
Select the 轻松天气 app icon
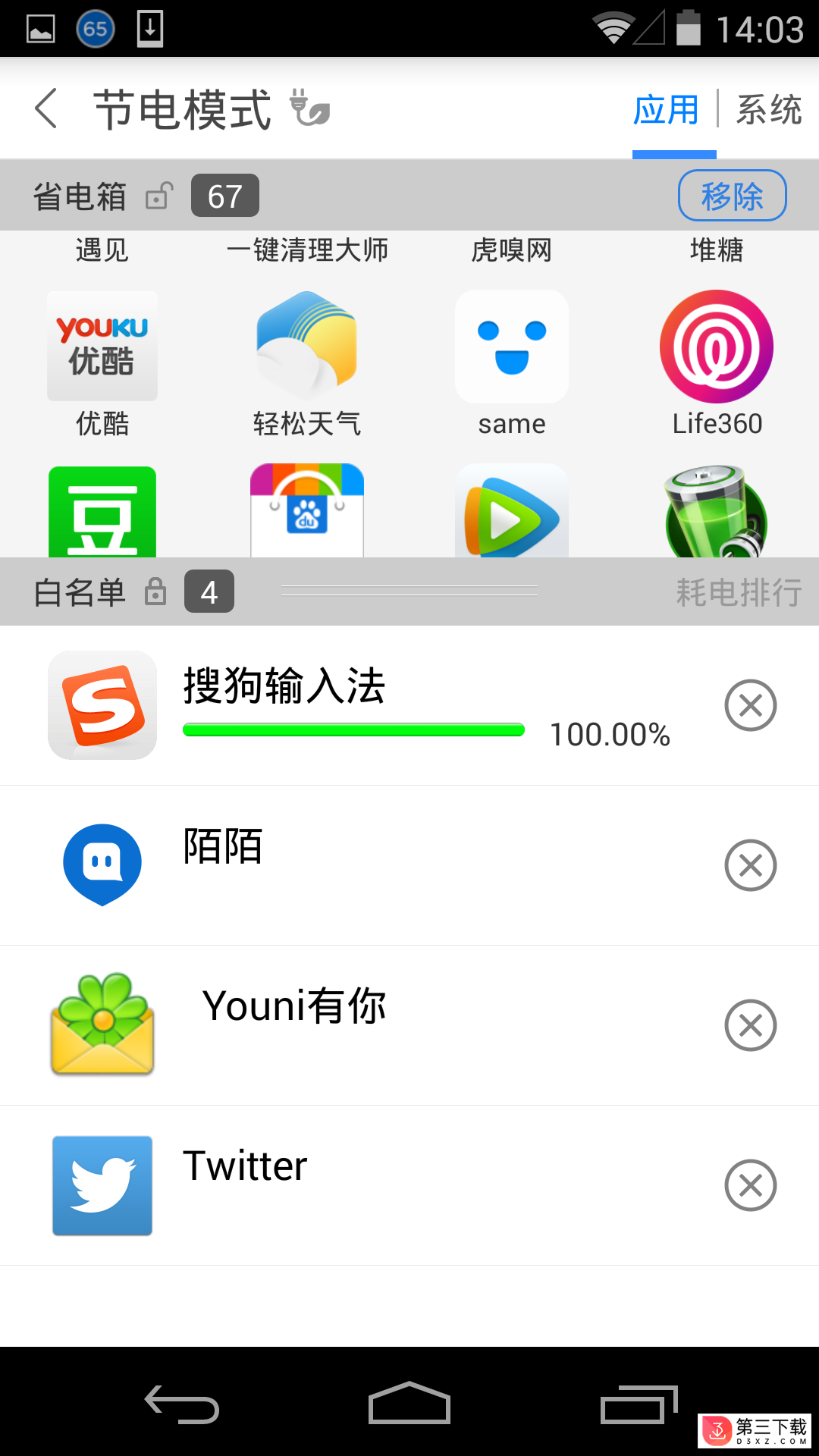click(307, 347)
